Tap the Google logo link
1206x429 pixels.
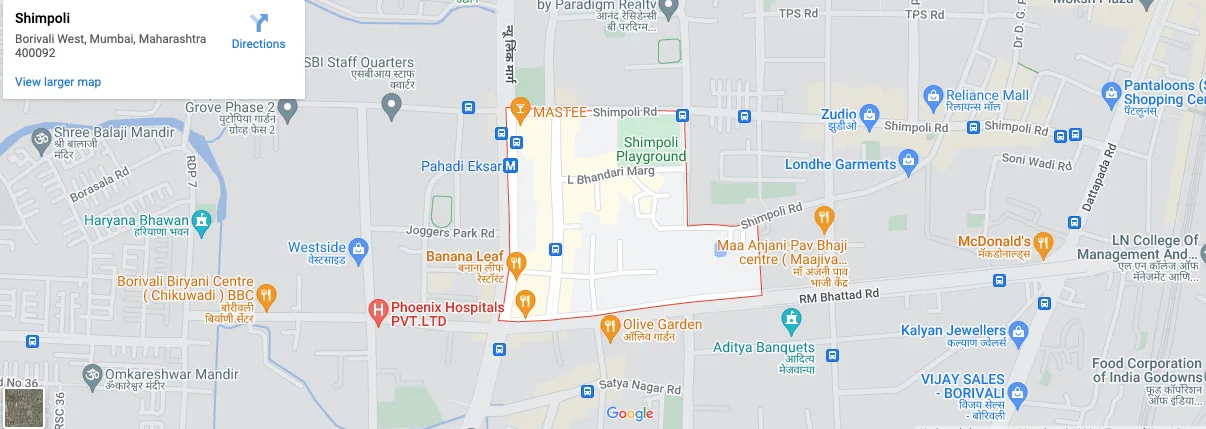coord(630,414)
